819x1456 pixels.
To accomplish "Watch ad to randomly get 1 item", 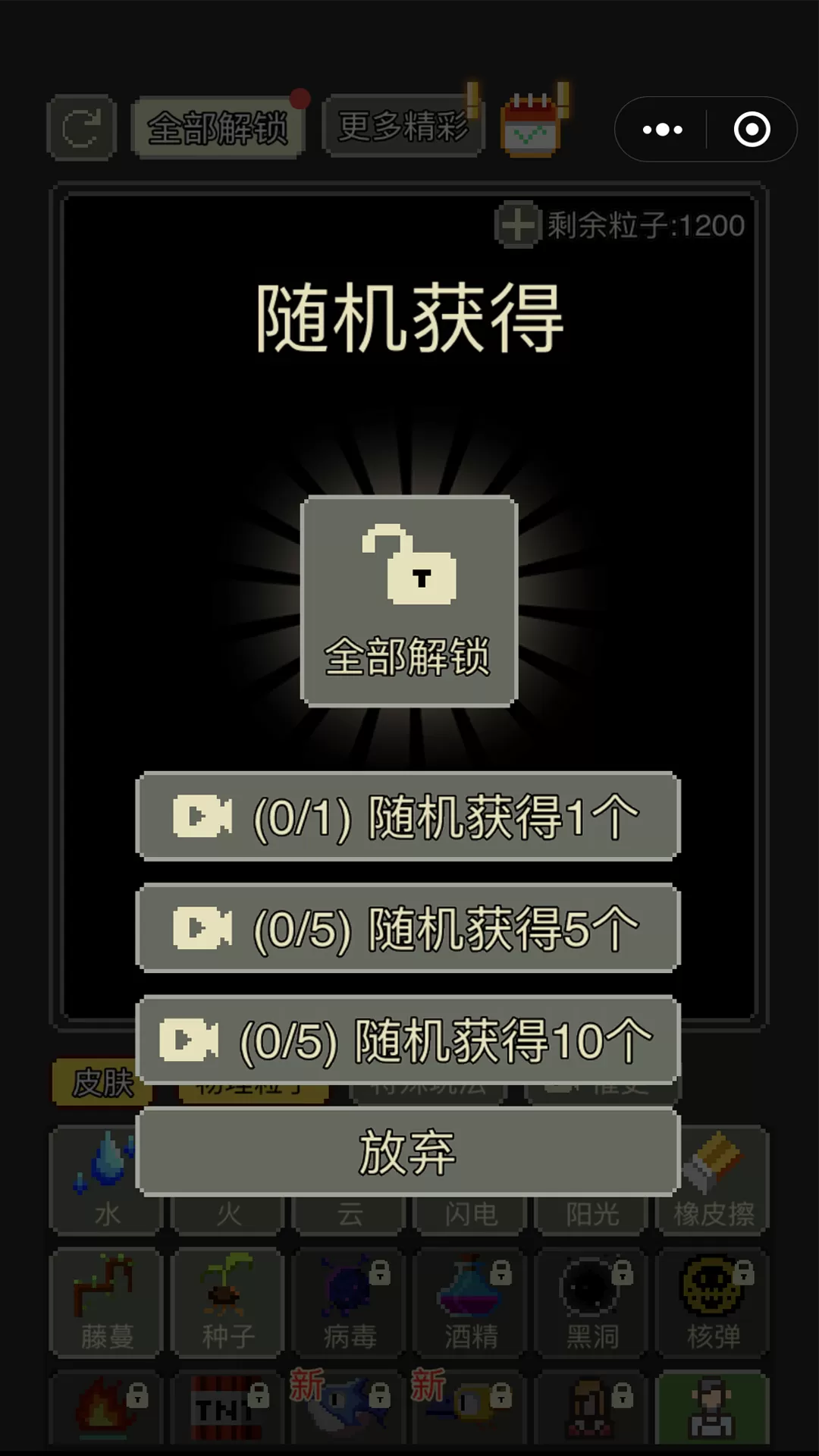I will point(408,817).
